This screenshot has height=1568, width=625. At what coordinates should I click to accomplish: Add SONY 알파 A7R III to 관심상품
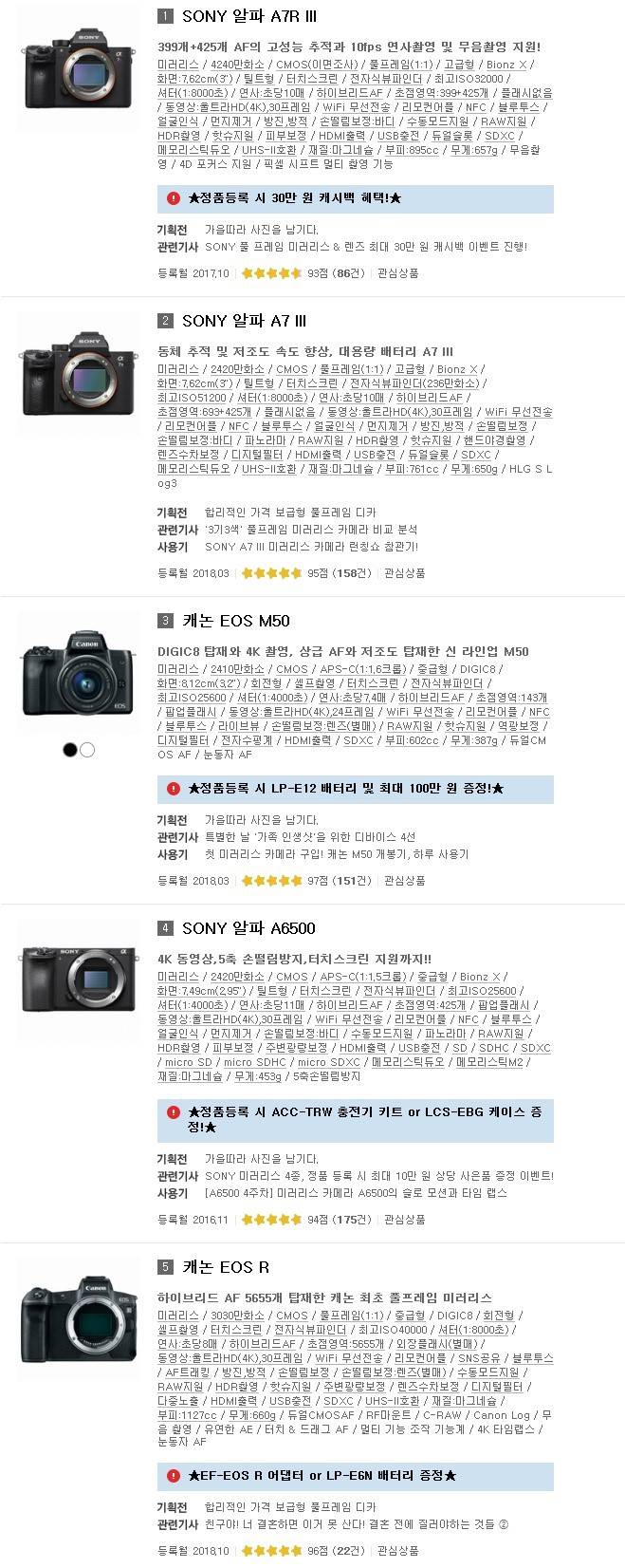coord(398,273)
